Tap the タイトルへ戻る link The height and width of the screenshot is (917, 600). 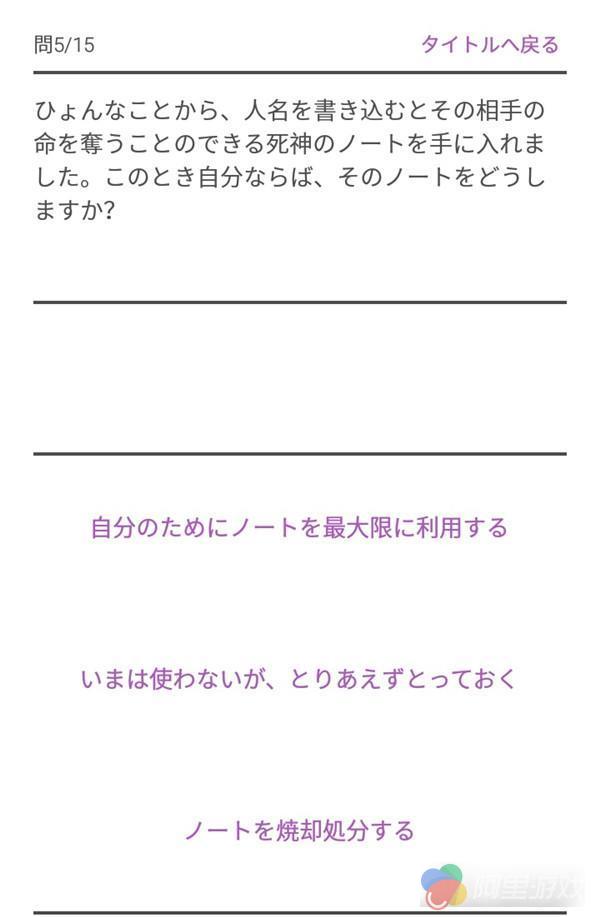489,44
